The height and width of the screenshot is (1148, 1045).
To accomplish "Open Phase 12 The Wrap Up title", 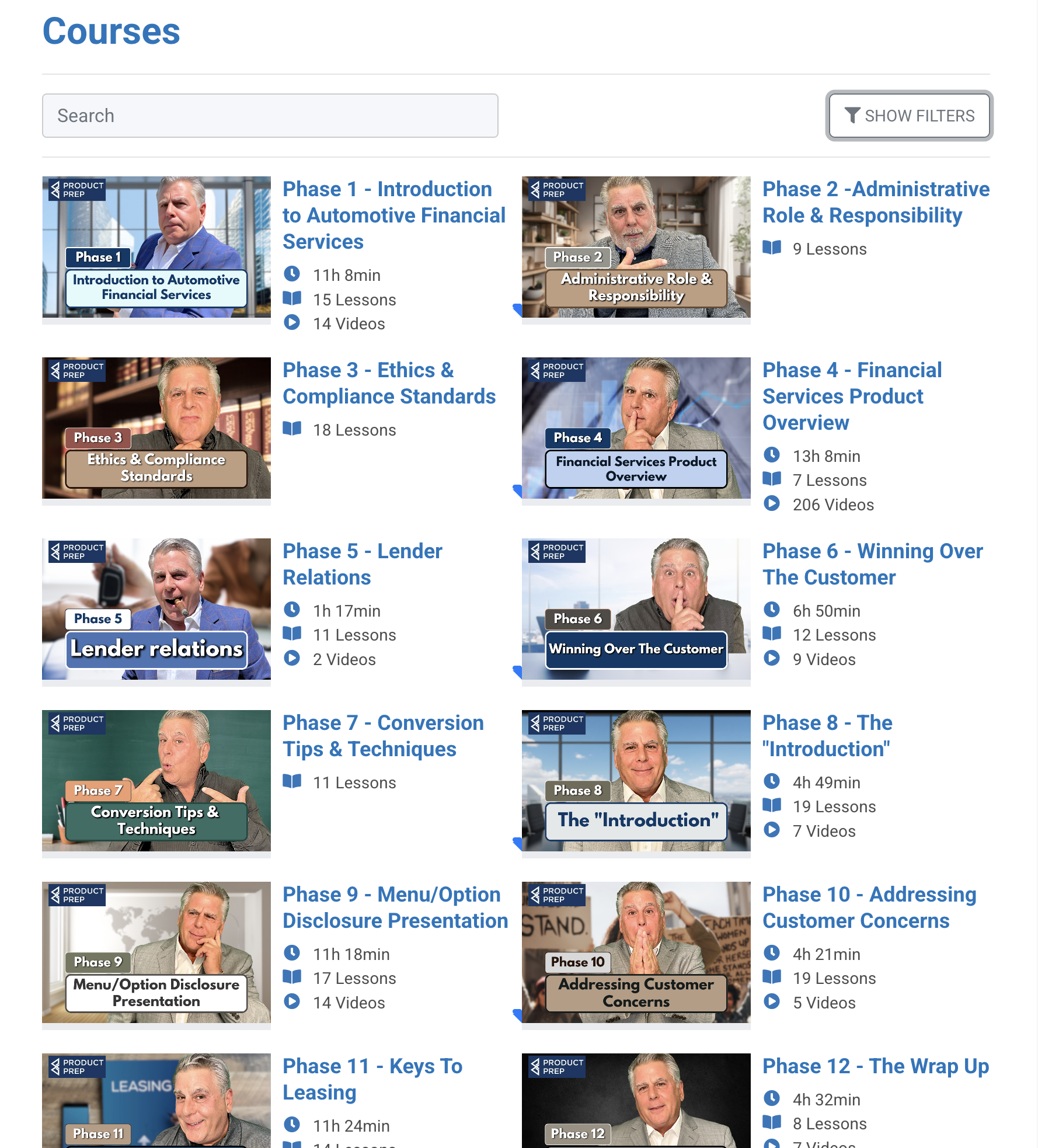I will click(x=875, y=1066).
